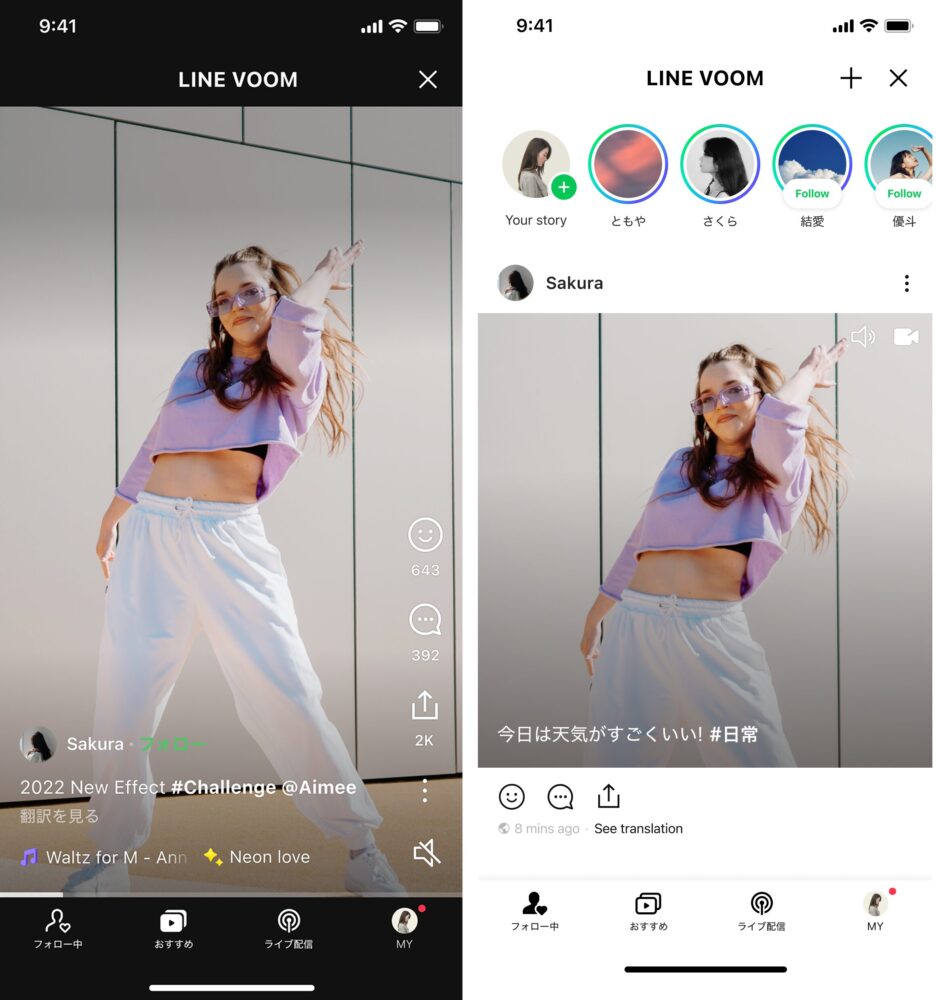Toggle the speaker icon on Sakura's post video

862,337
